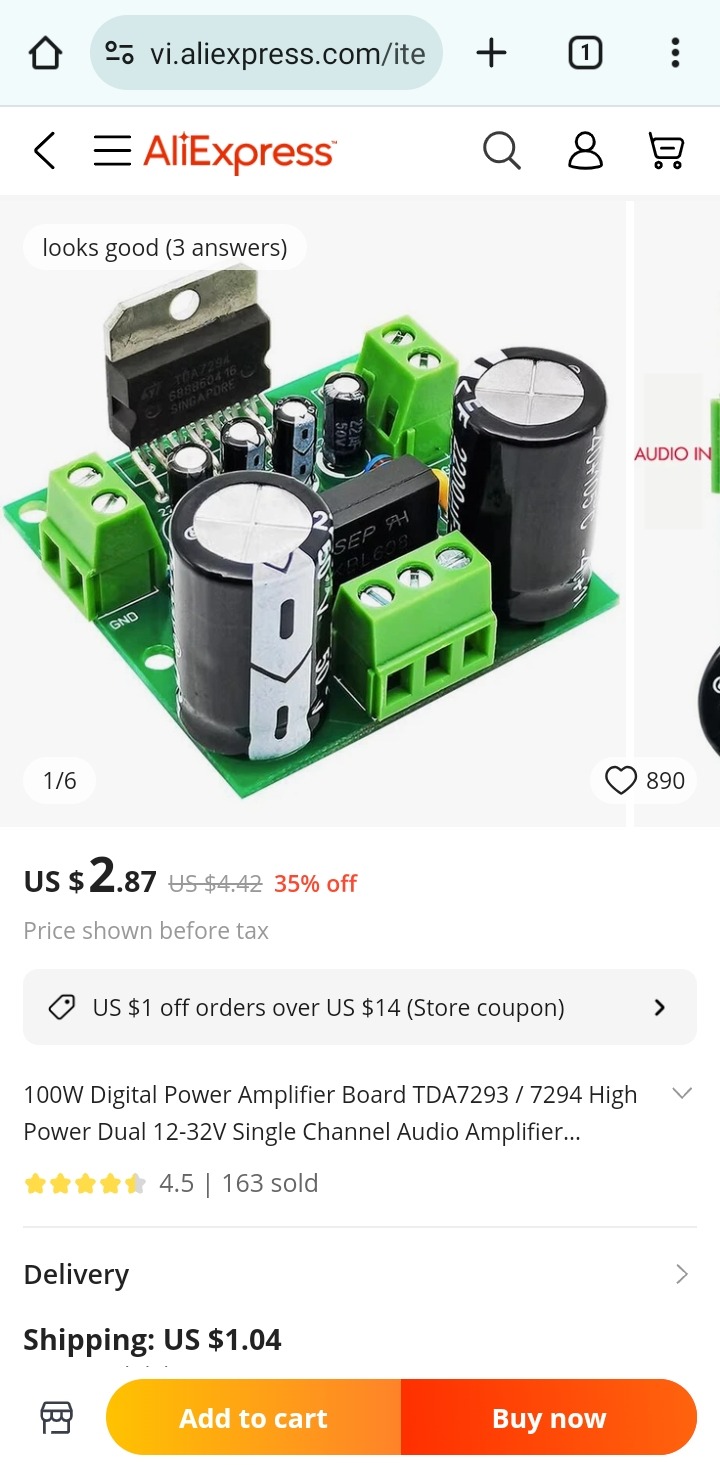Tap the vi.aliexpress.com address bar
720x1465 pixels.
(267, 53)
